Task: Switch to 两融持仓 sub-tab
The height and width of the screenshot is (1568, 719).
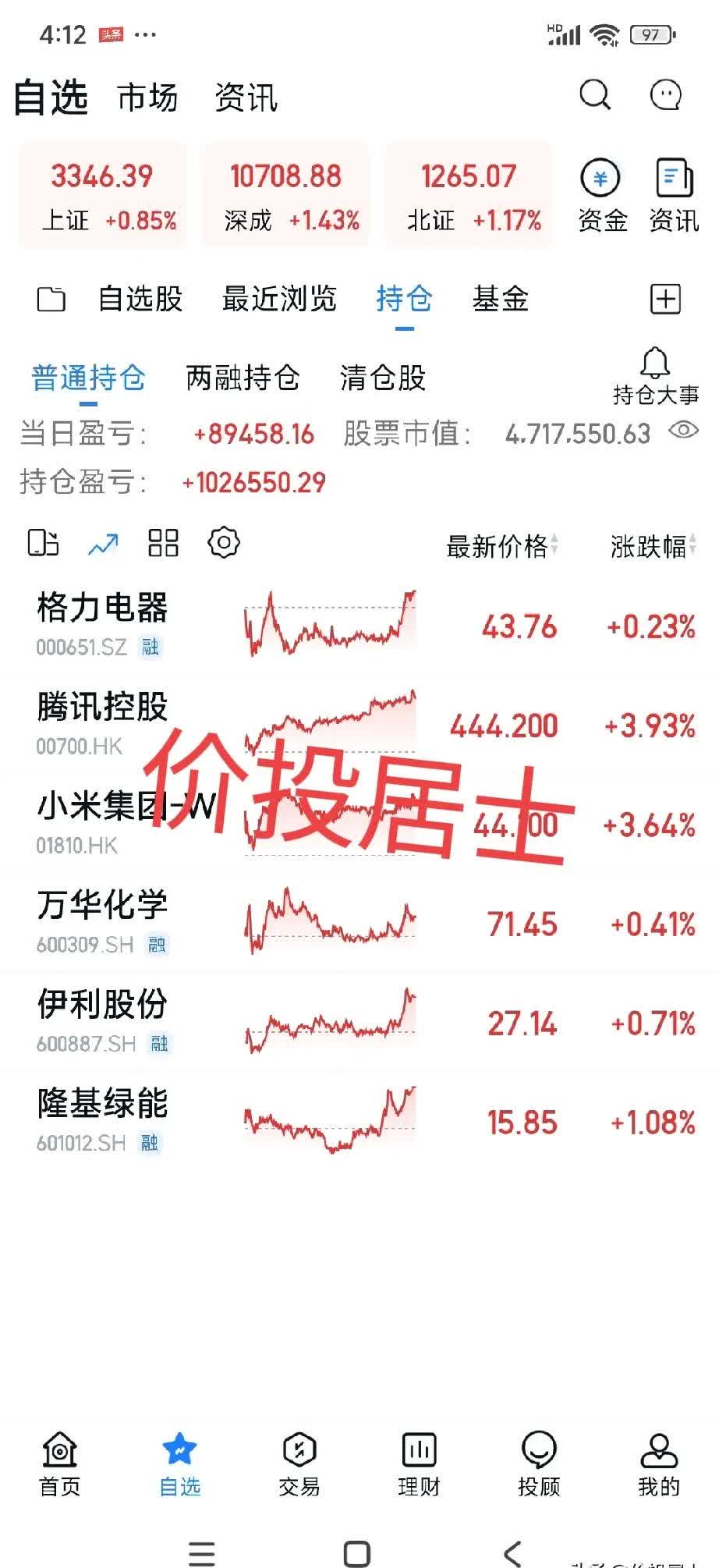Action: pos(243,378)
